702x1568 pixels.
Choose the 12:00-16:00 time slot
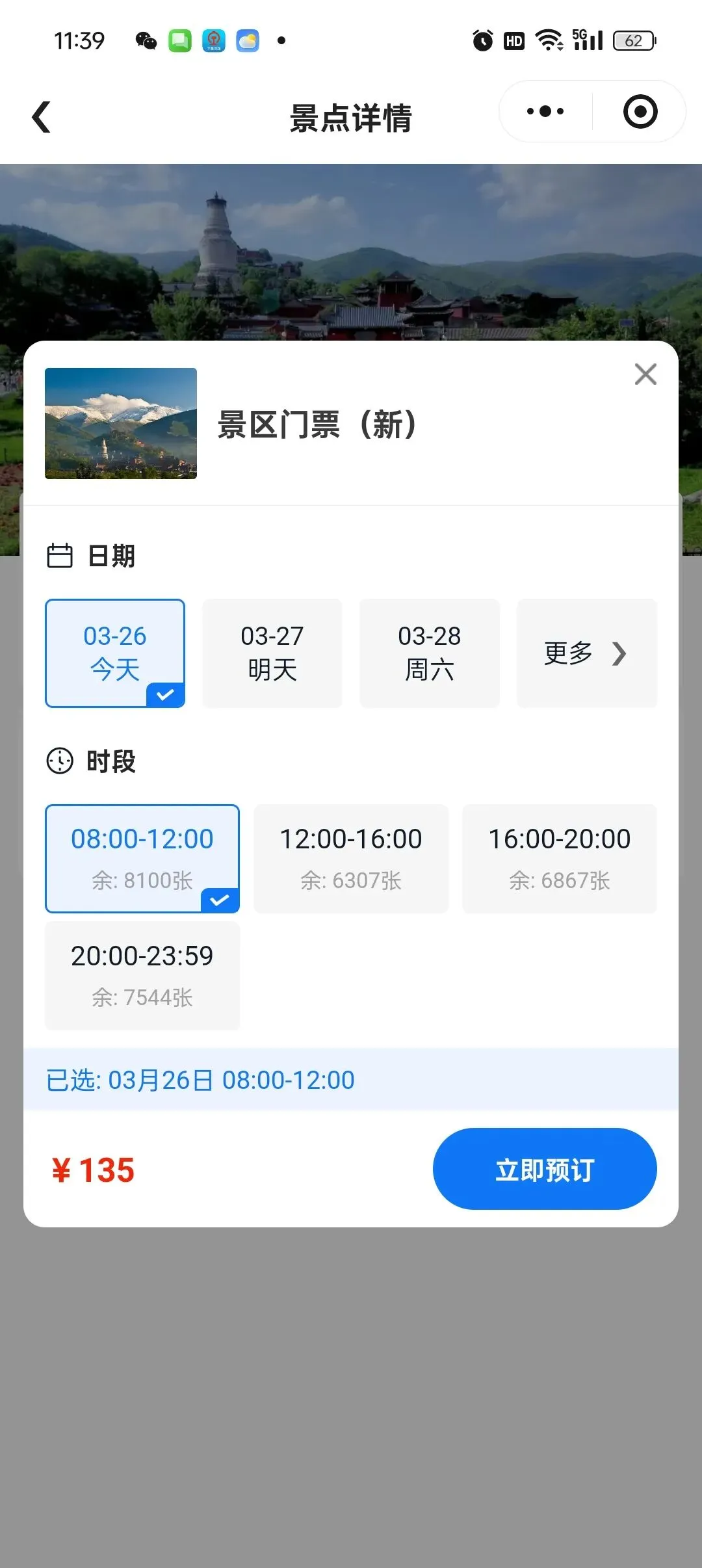click(351, 858)
